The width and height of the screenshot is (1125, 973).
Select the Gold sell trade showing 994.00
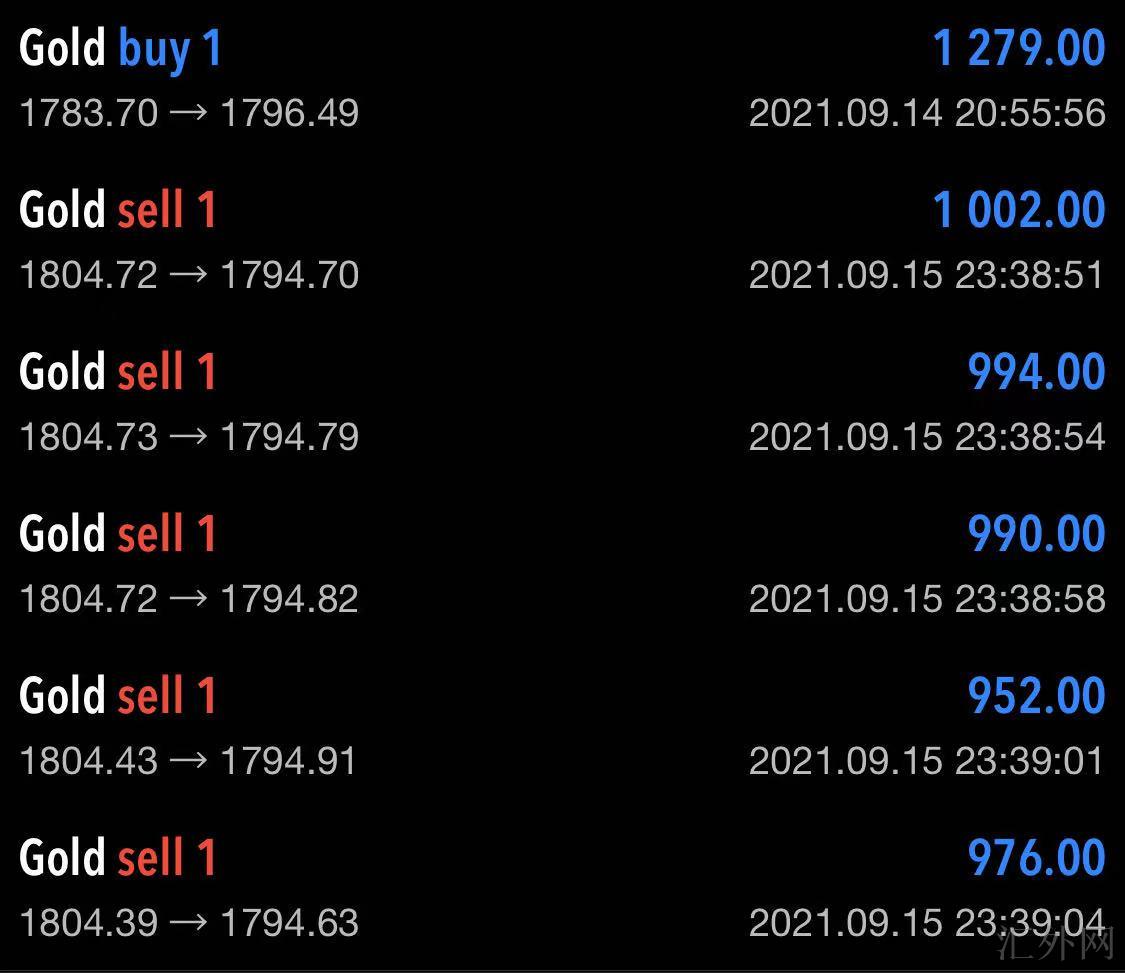pos(562,403)
